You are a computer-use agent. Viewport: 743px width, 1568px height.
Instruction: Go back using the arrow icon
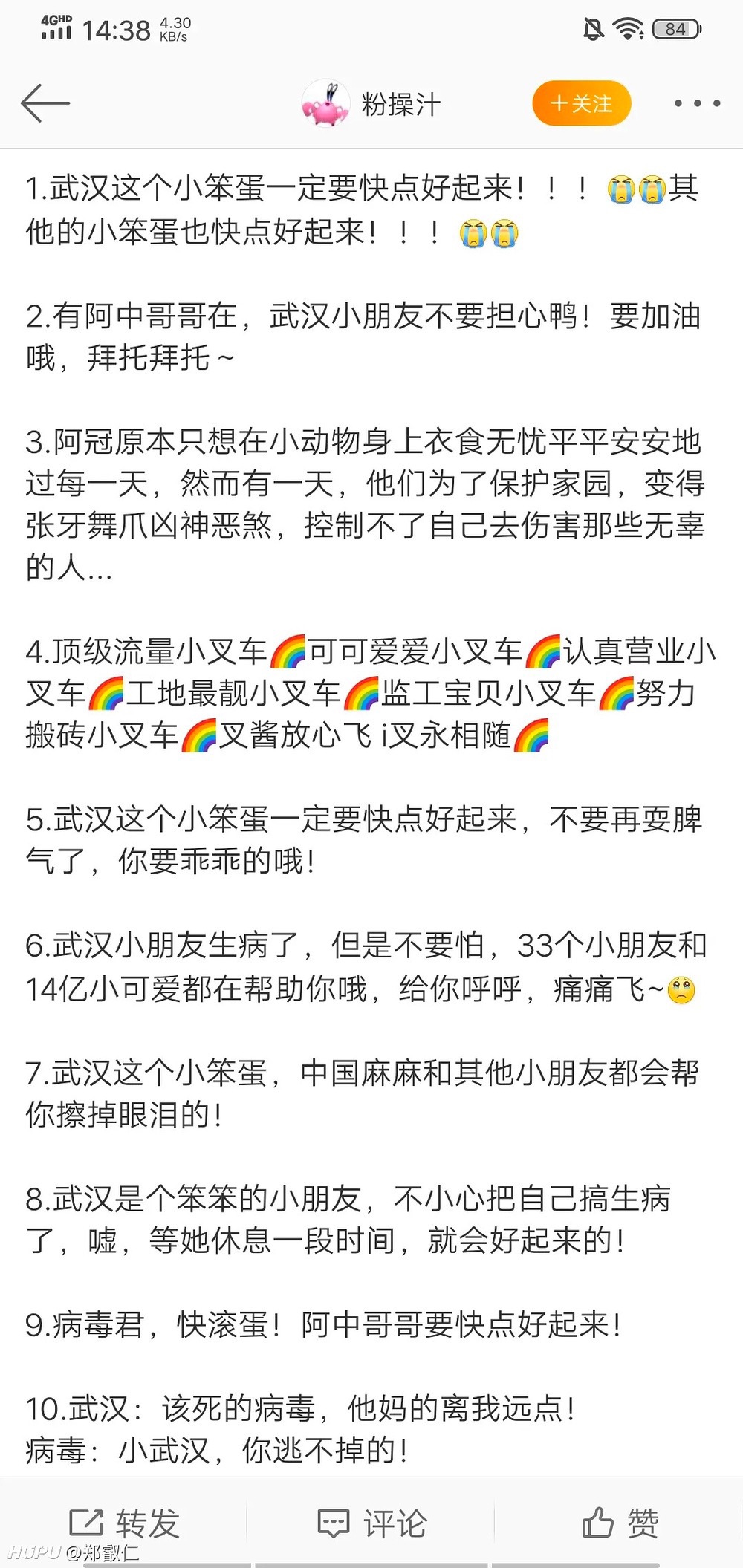pyautogui.click(x=45, y=103)
